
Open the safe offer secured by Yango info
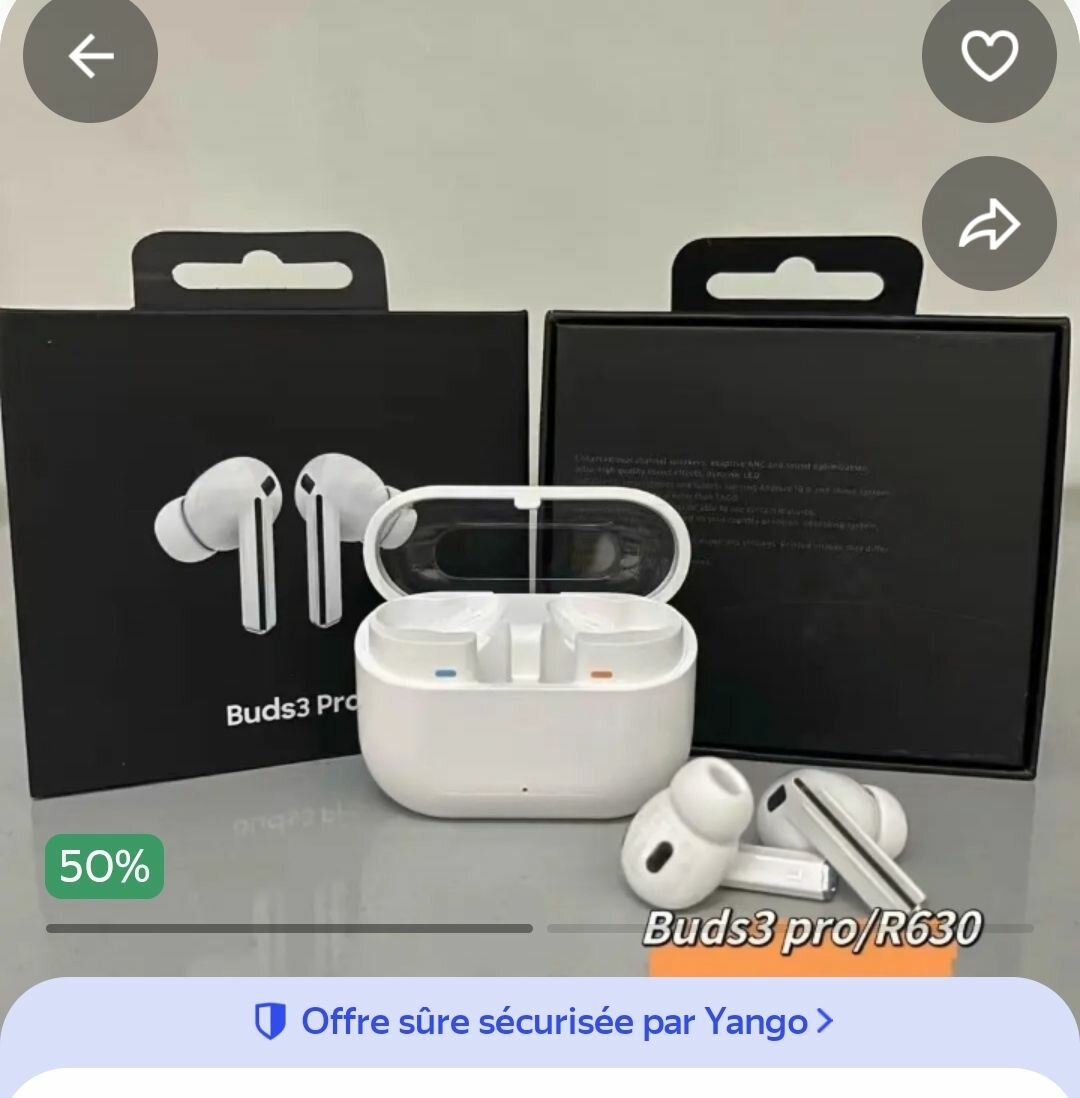coord(543,1022)
